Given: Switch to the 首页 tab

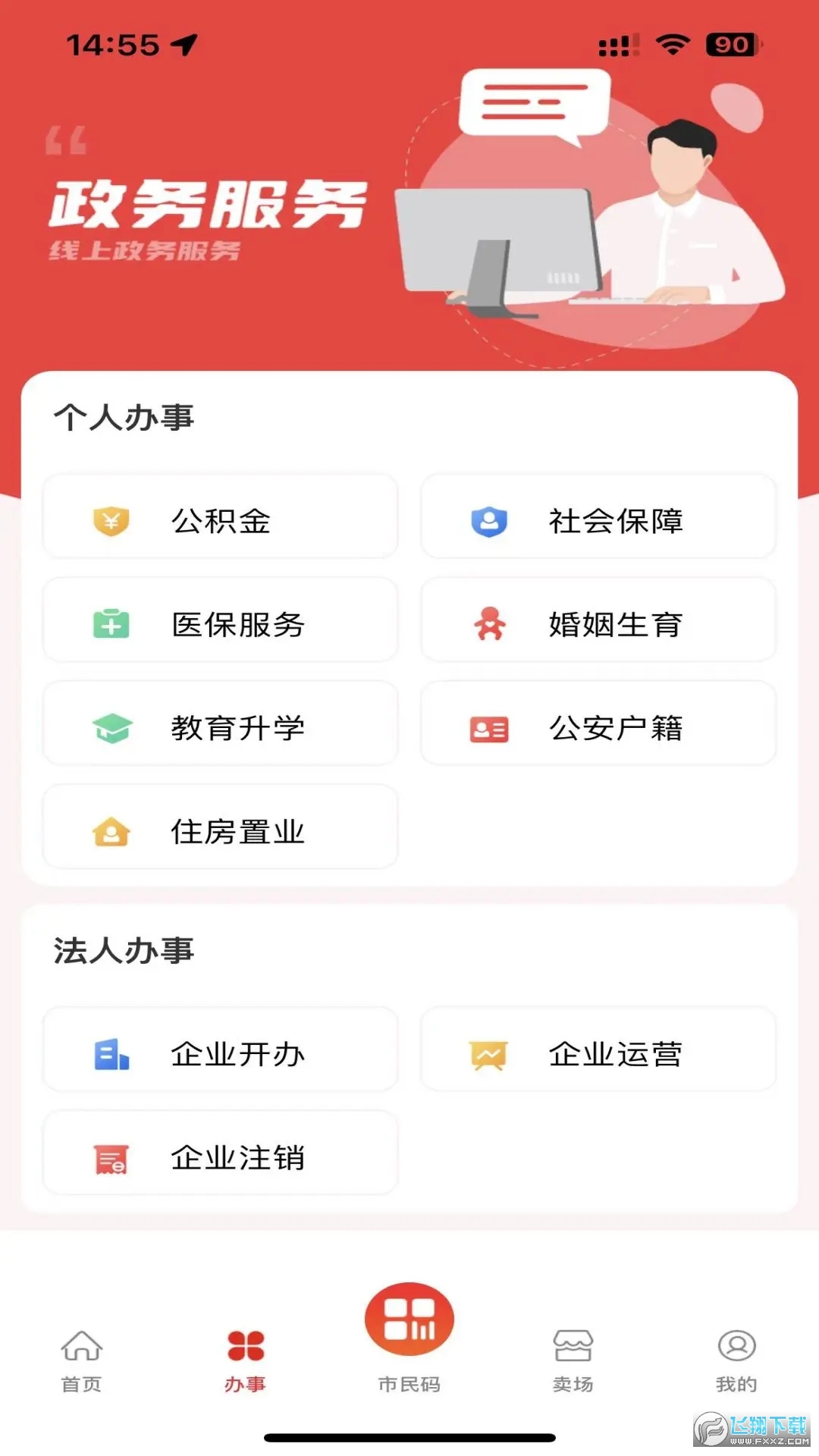Looking at the screenshot, I should point(80,1357).
